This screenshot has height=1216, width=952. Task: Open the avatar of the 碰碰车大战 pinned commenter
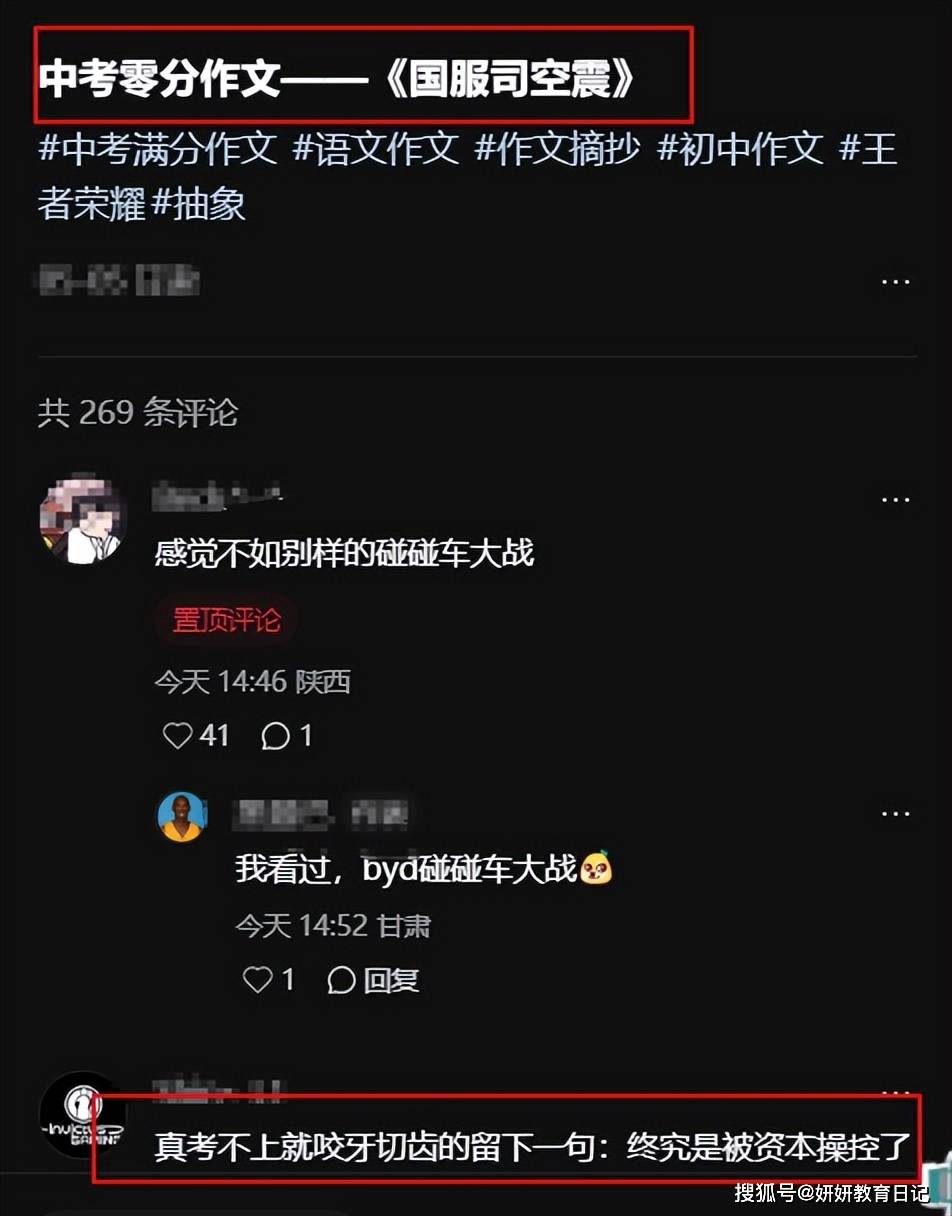[x=83, y=520]
